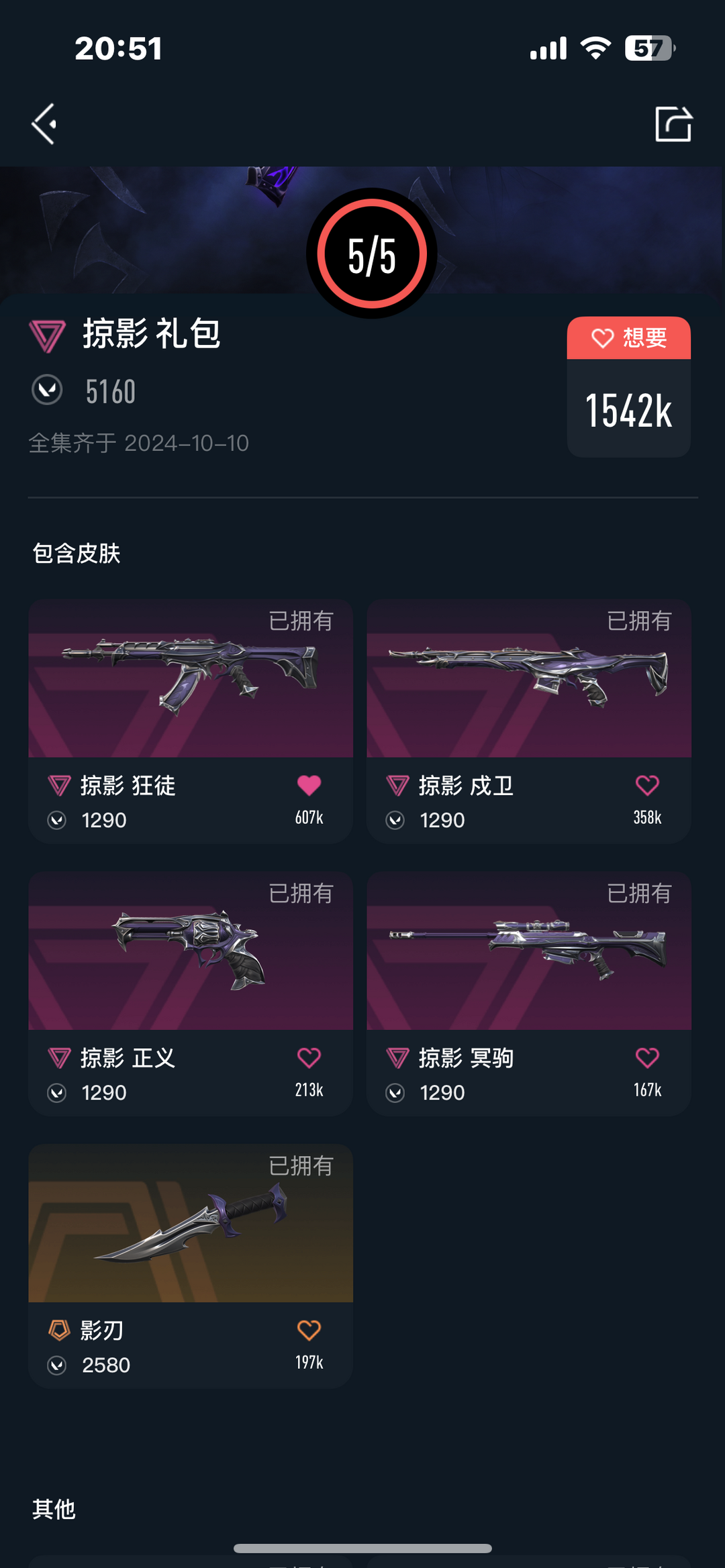Open the 掠影 冥驹 skin card
This screenshot has height=1568, width=725.
[529, 994]
